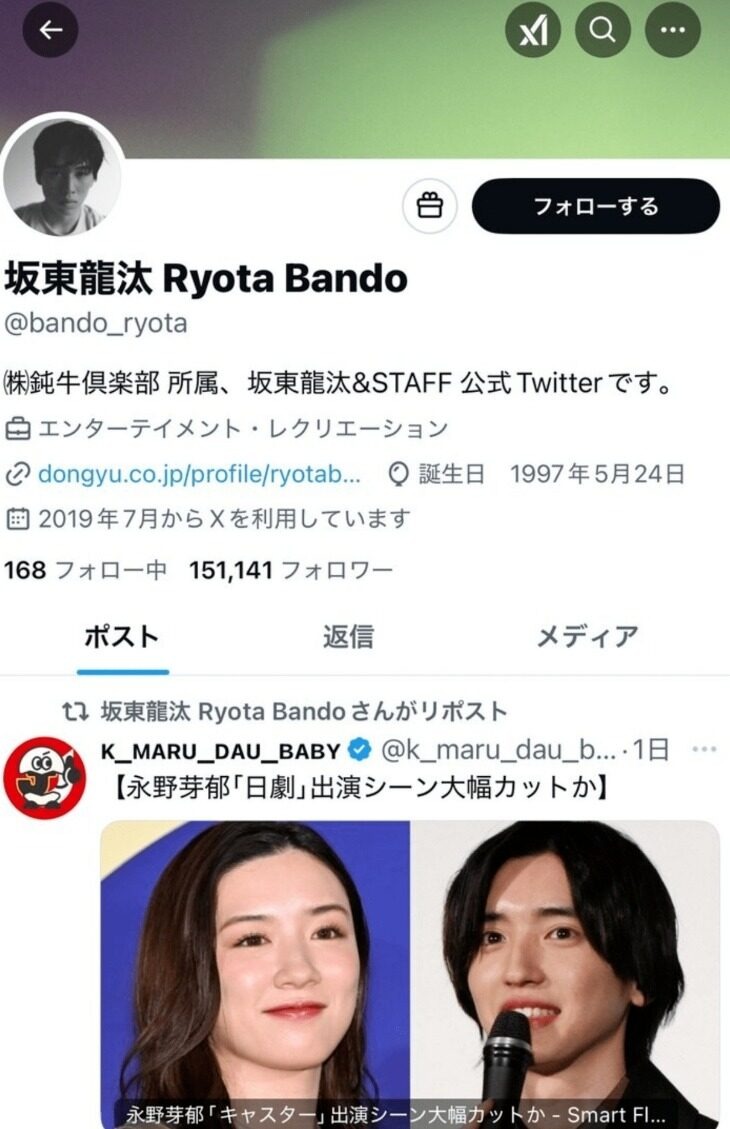The height and width of the screenshot is (1129, 730).
Task: Switch to the メディア tab
Action: (x=587, y=637)
